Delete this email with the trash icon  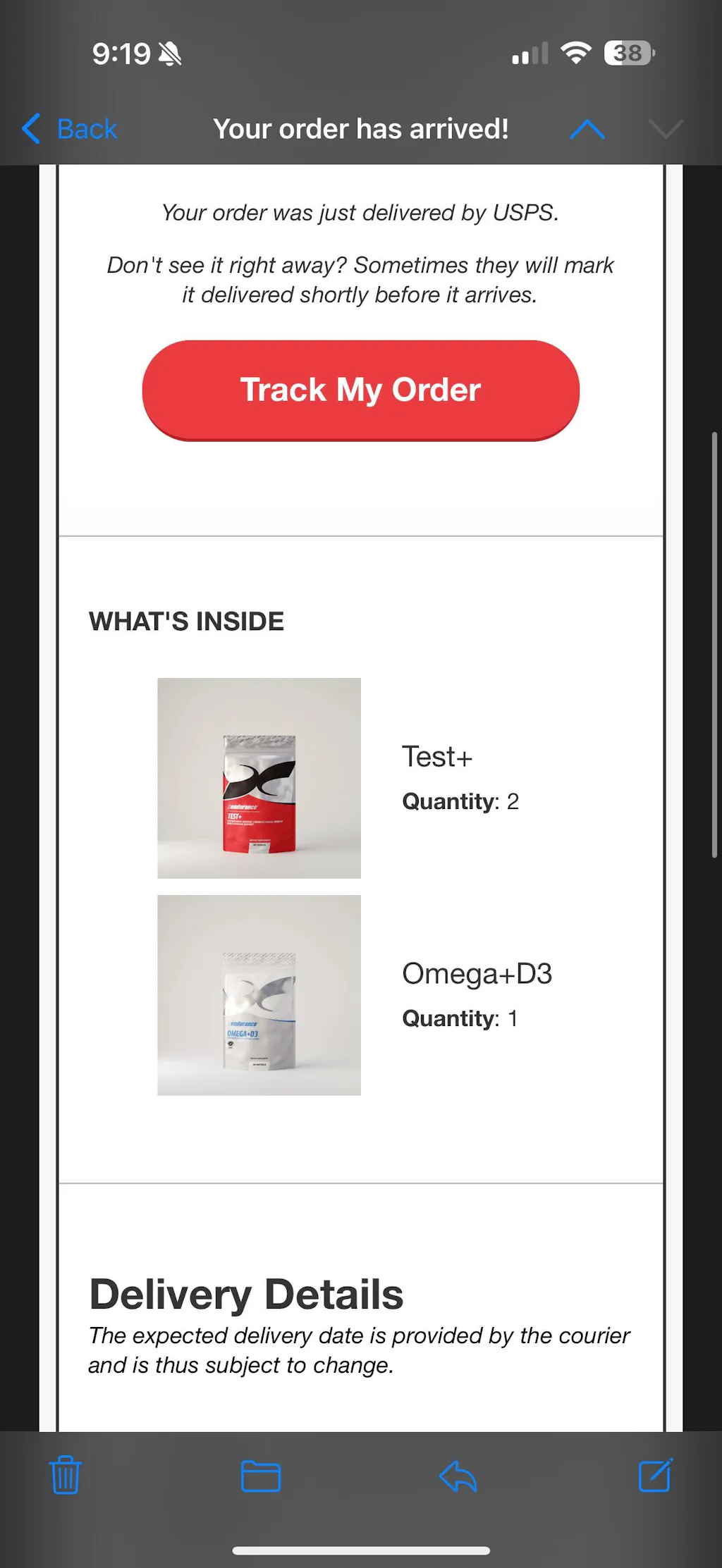point(66,1475)
